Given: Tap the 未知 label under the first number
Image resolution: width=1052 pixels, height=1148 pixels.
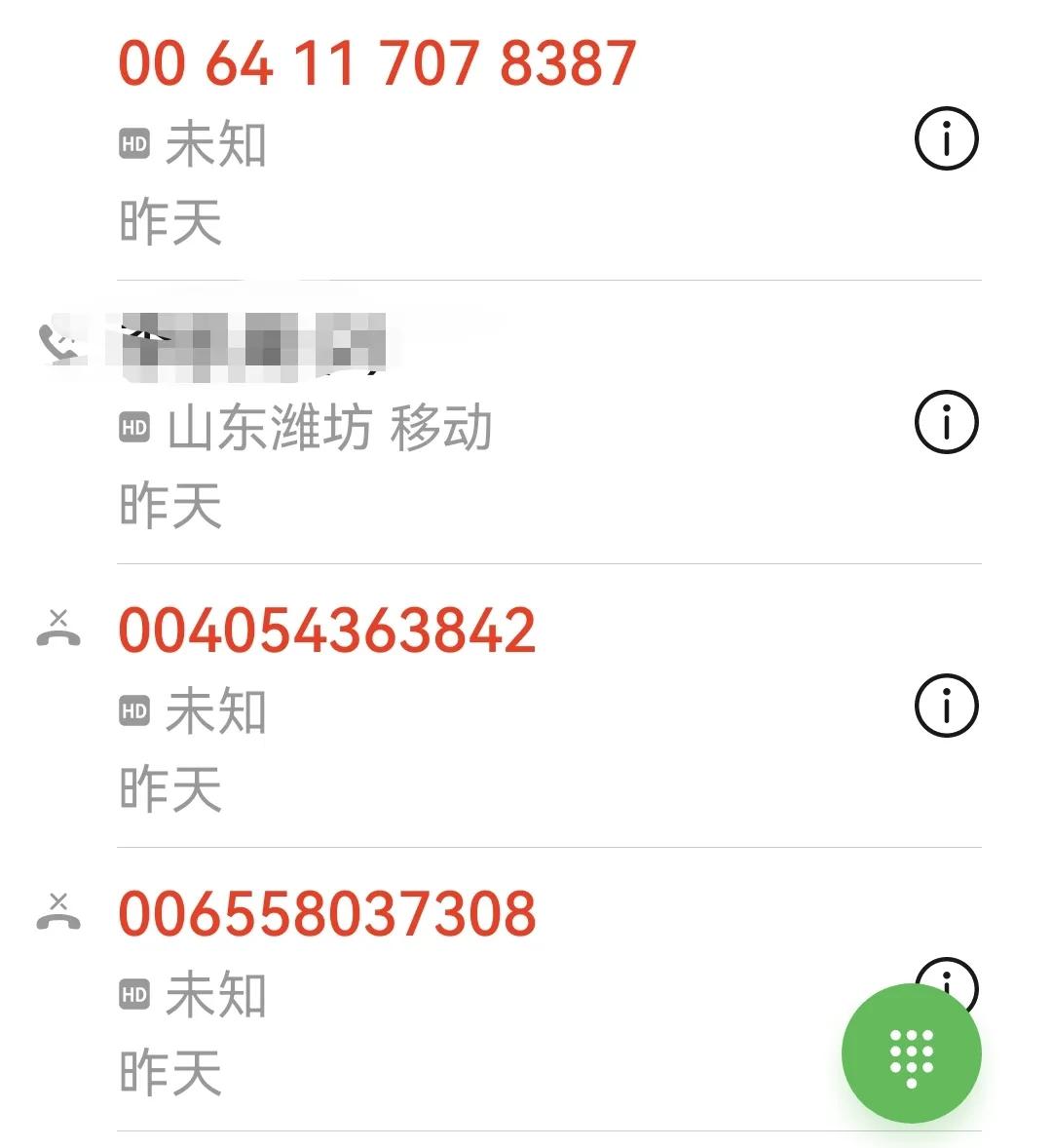Looking at the screenshot, I should tap(216, 141).
